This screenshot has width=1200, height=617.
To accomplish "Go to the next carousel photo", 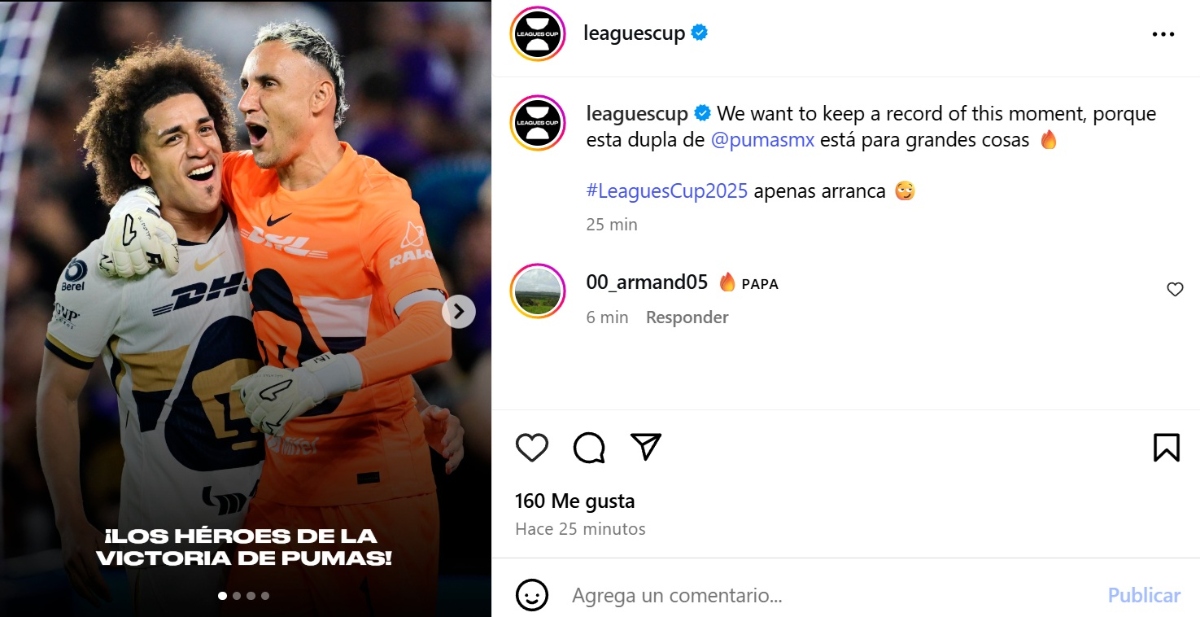I will 458,312.
